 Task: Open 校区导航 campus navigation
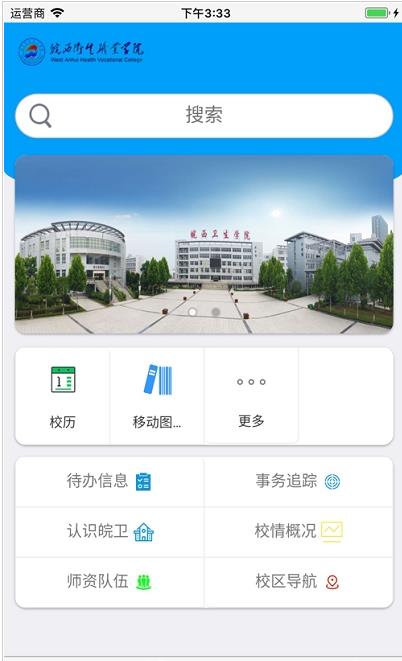[x=298, y=582]
